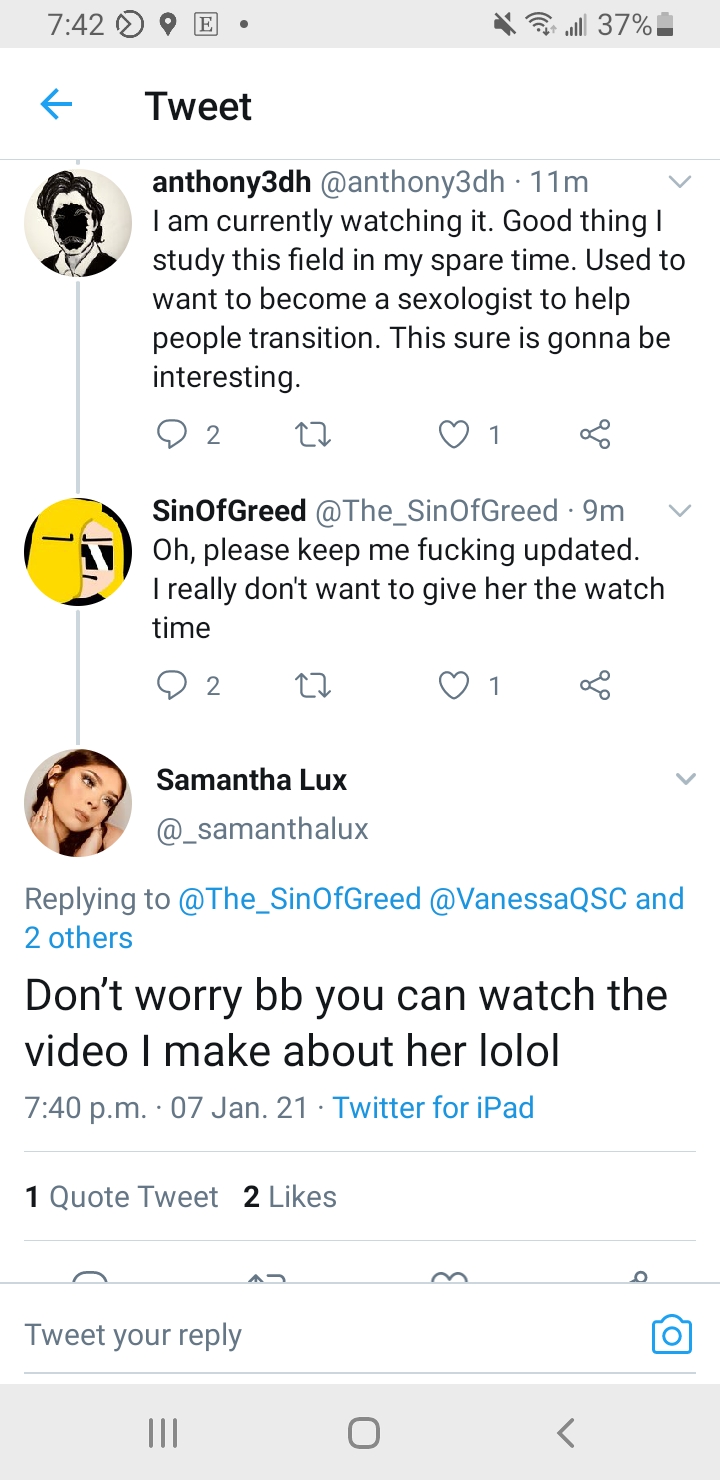
Task: Open dropdown menu on SinOfGreed's tweet
Action: coord(680,511)
